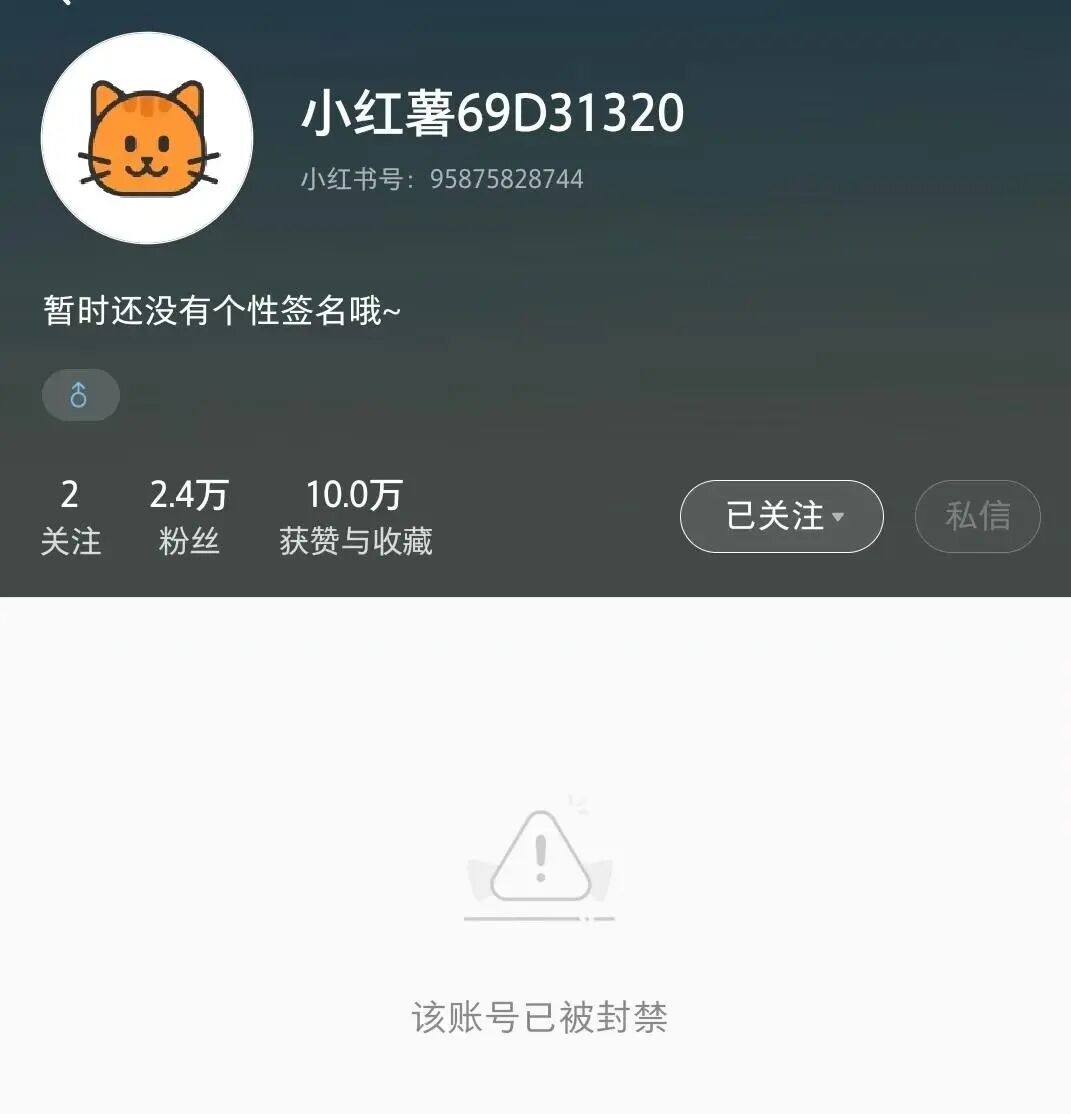Viewport: 1071px width, 1114px height.
Task: Select the username 小红薯69D31320
Action: coord(492,113)
